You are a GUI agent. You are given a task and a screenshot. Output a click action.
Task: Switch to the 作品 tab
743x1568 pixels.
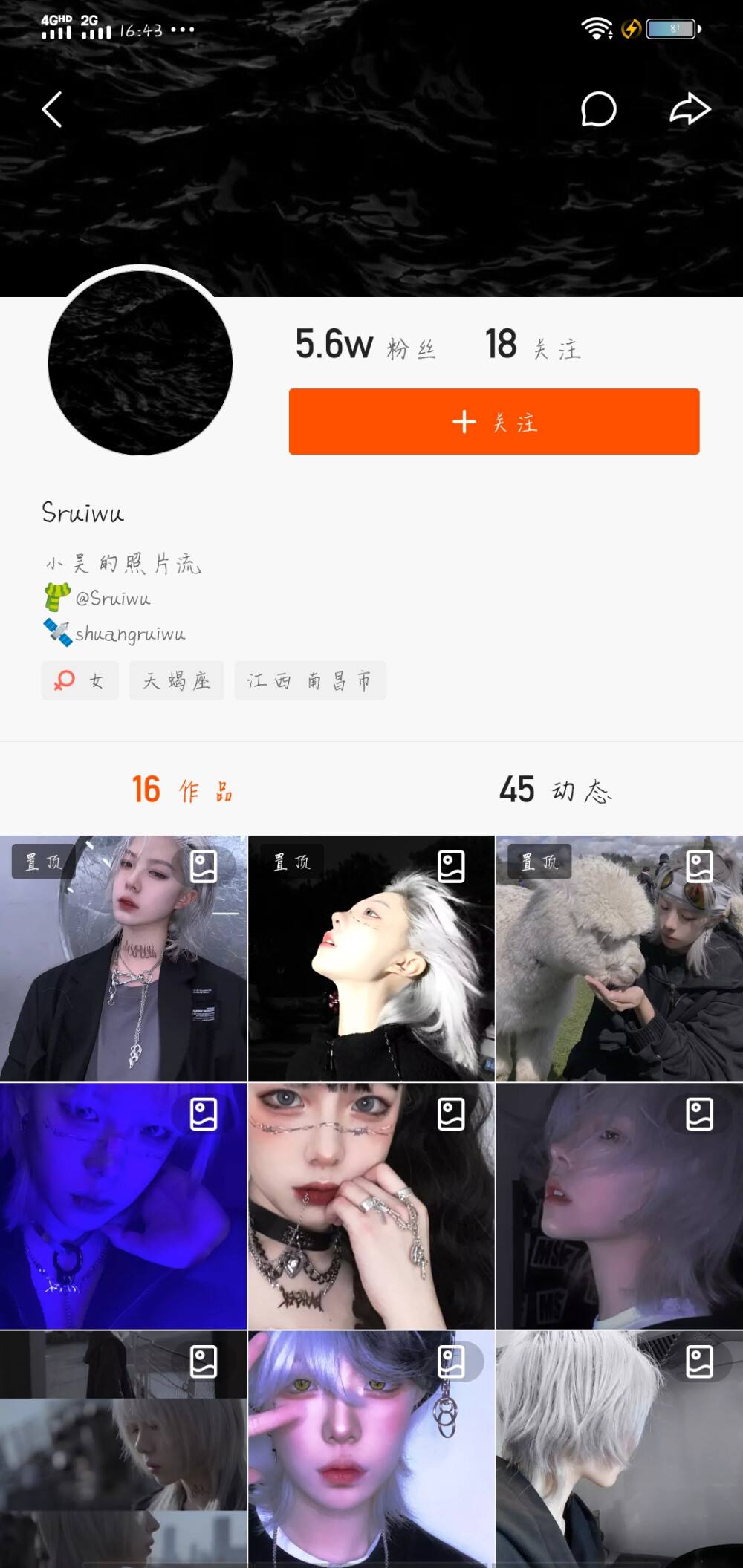pos(183,790)
